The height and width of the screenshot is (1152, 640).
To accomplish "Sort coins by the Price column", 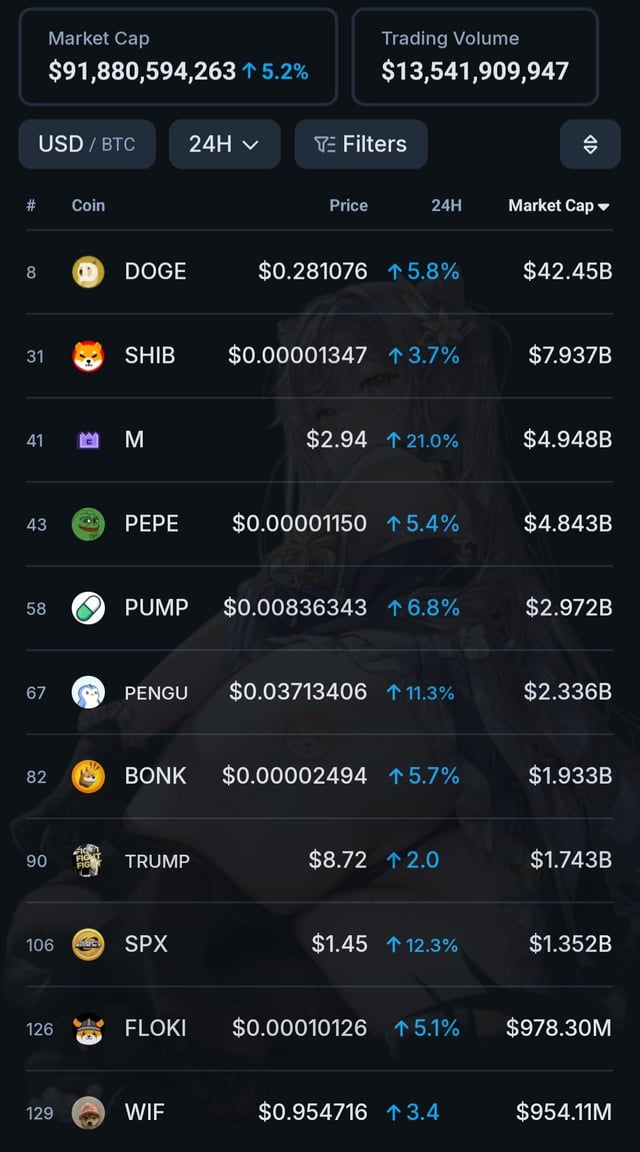I will coord(348,205).
